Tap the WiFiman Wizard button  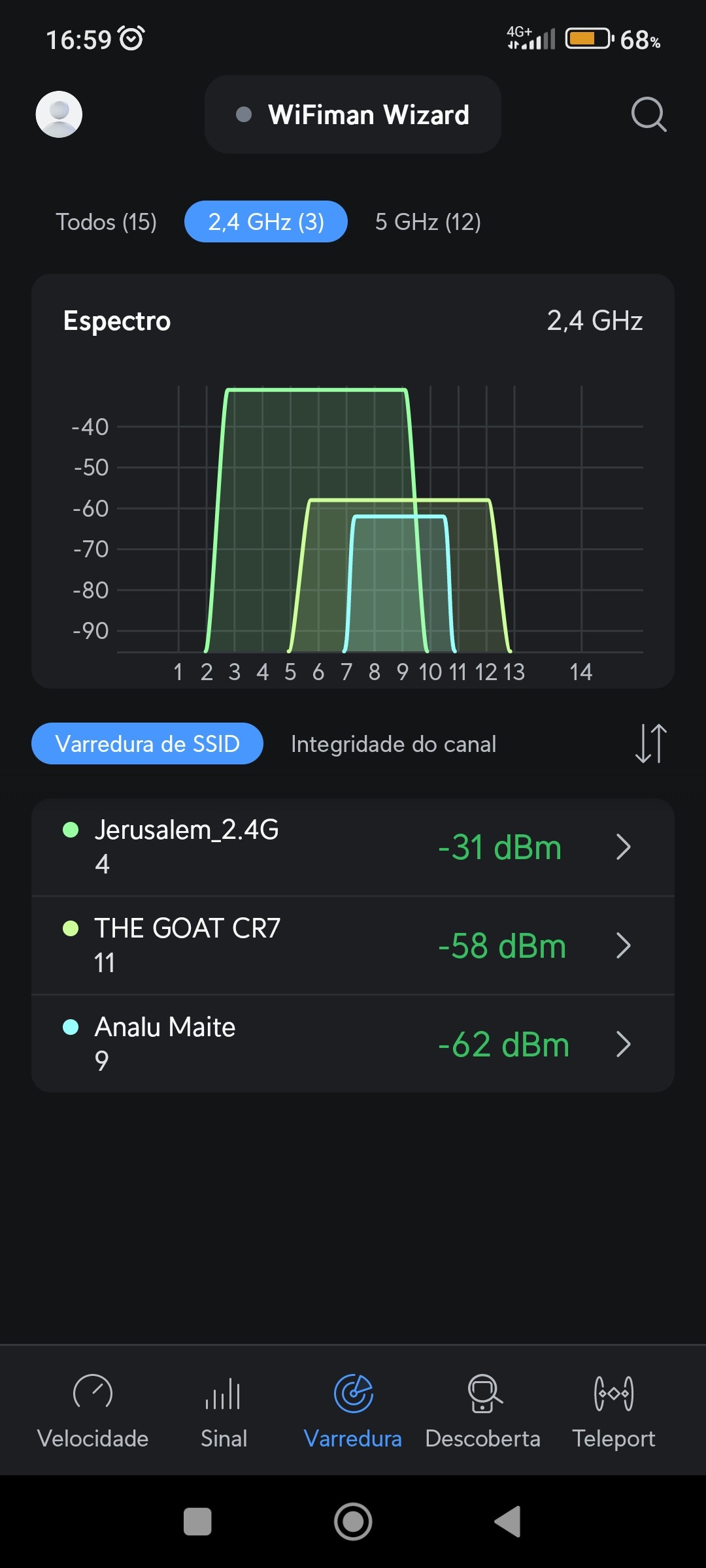click(353, 114)
